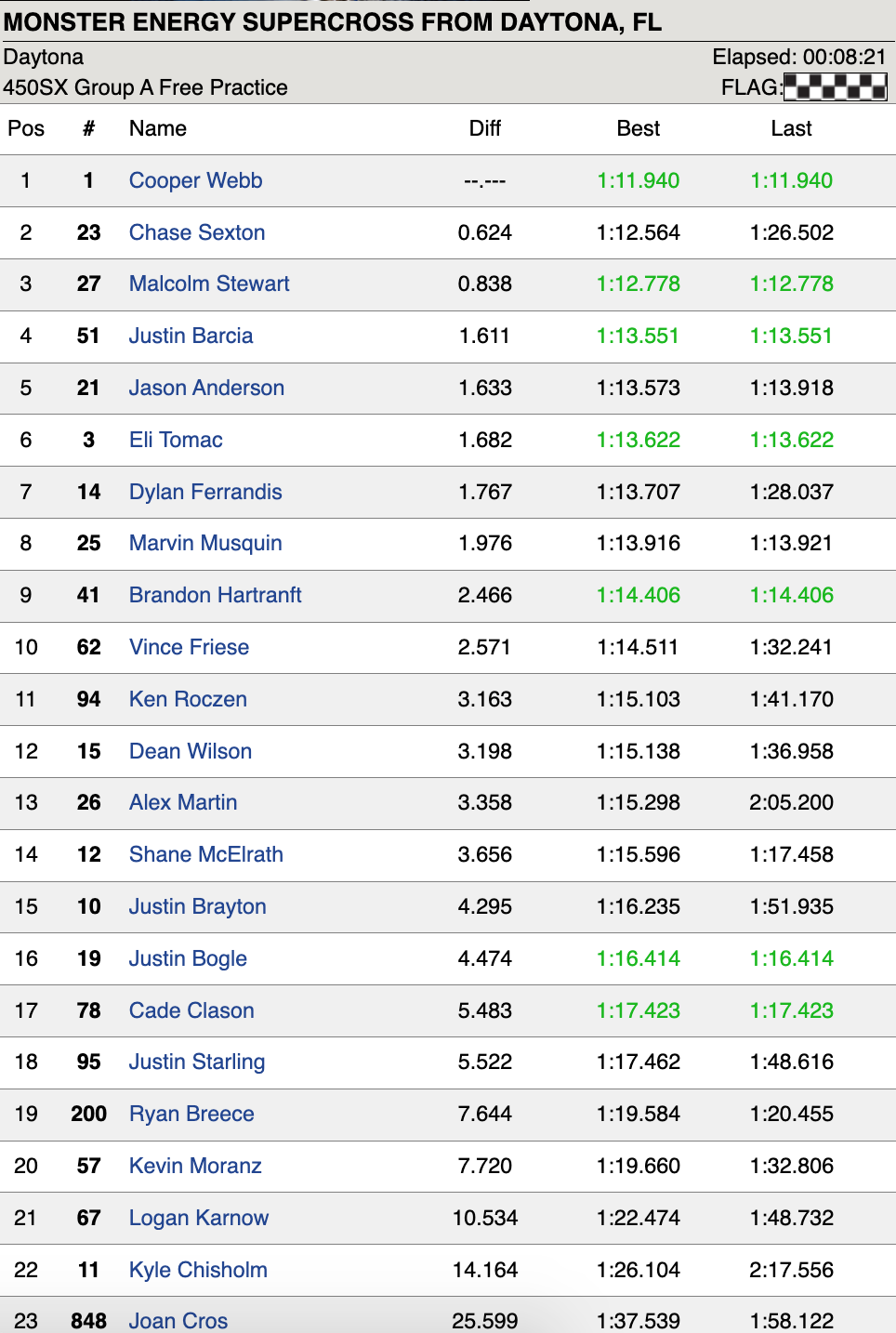The width and height of the screenshot is (896, 1333).
Task: Open Kyle Chisholm's rider details
Action: pos(198,1270)
